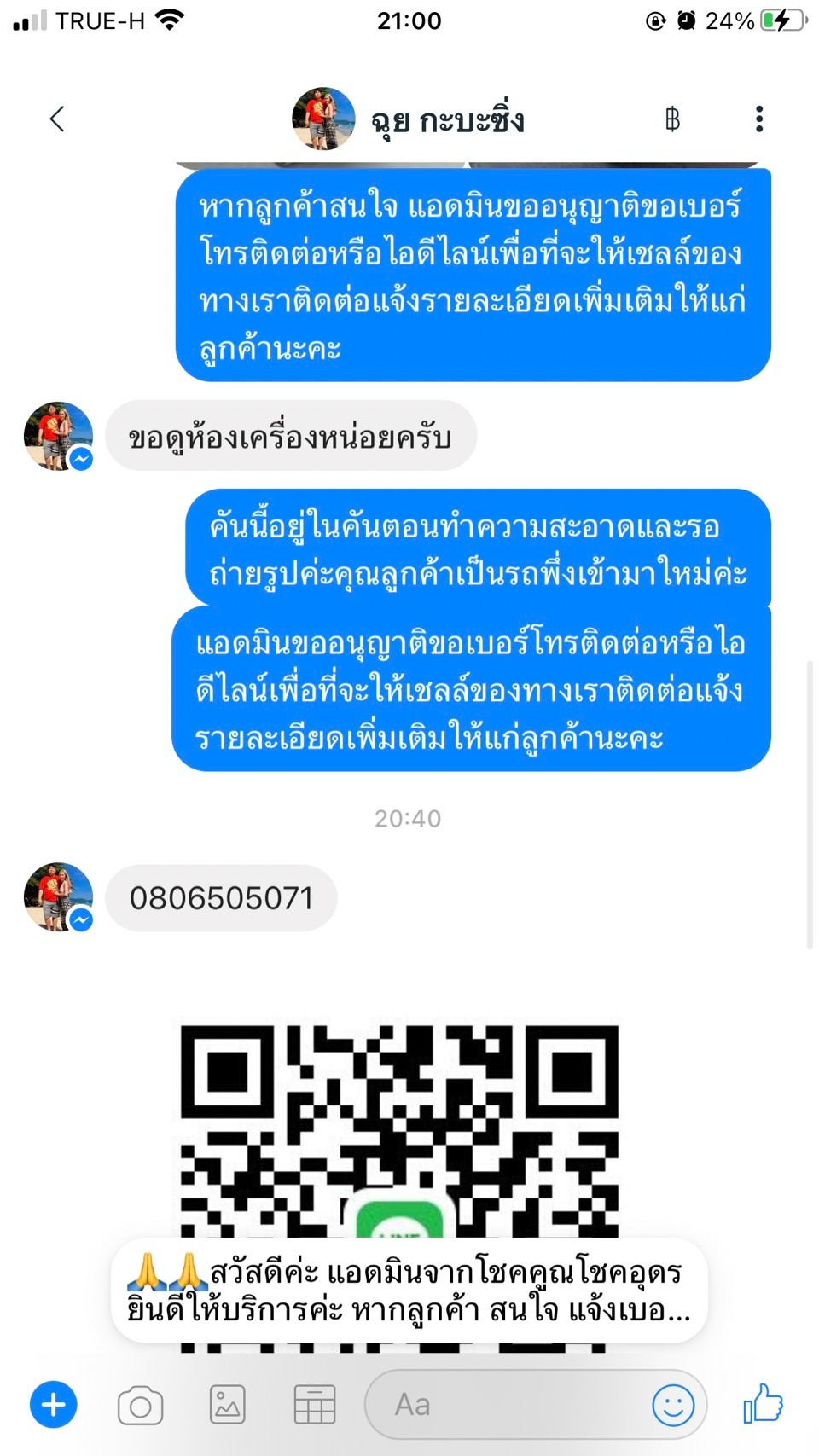Open the Baht payment icon
Image resolution: width=819 pixels, height=1456 pixels.
[x=672, y=119]
